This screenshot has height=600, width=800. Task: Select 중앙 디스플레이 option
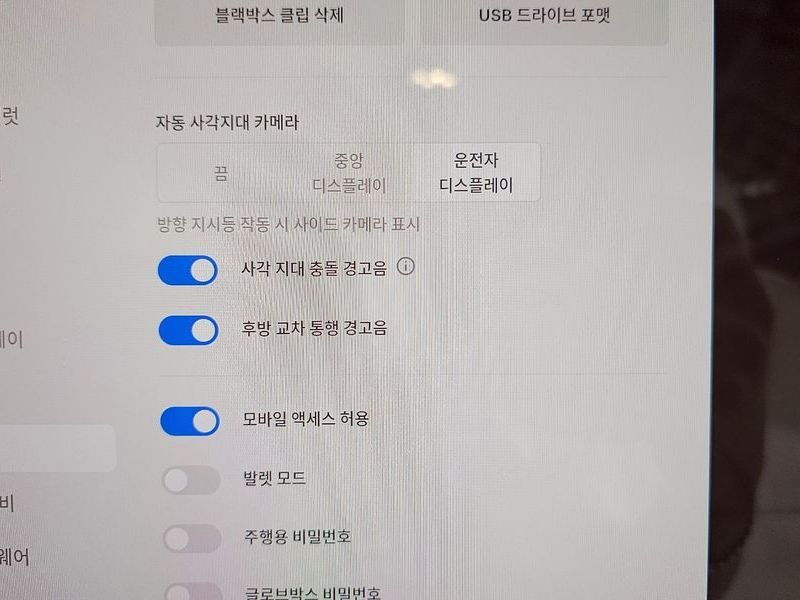[349, 172]
